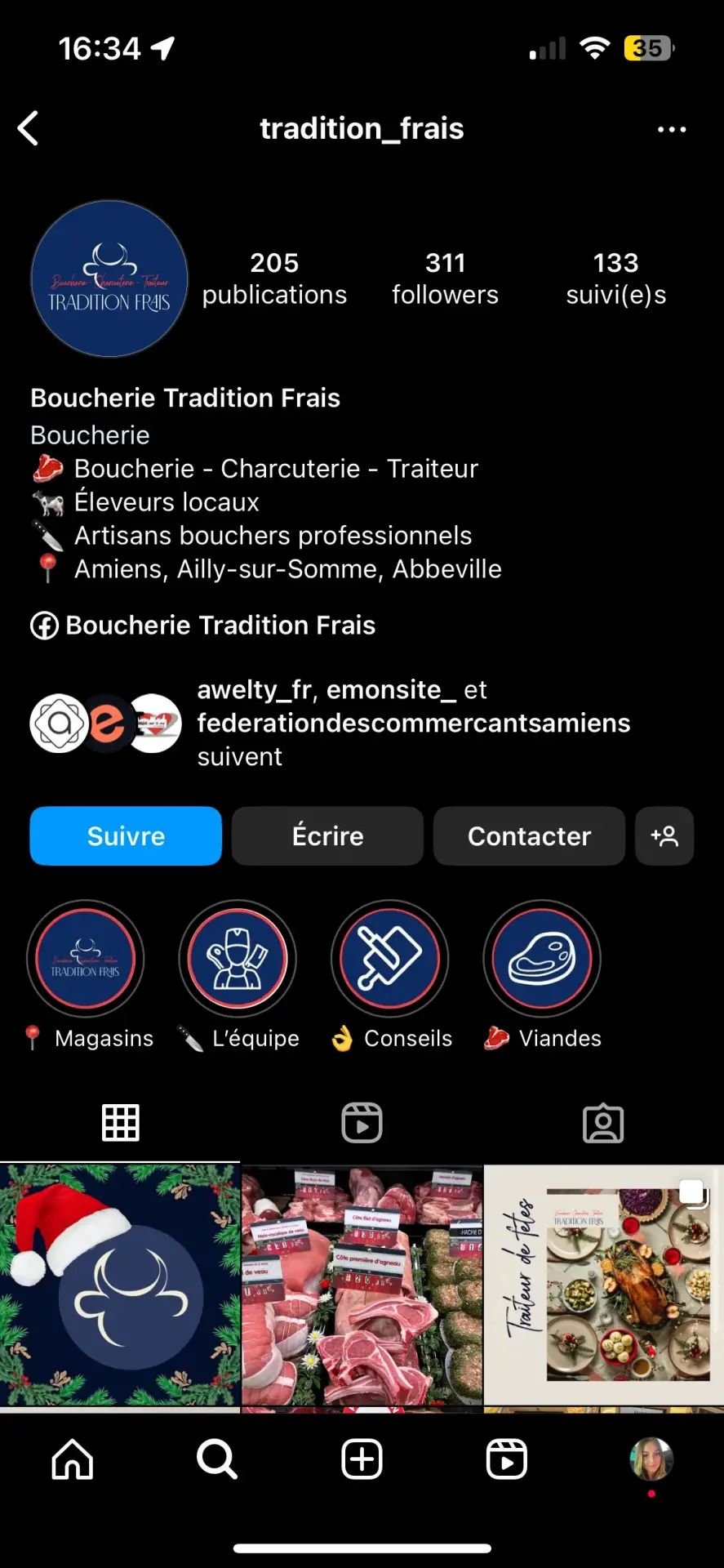Image resolution: width=724 pixels, height=1568 pixels.
Task: Open the Traiteur de fêtes post
Action: click(604, 1285)
